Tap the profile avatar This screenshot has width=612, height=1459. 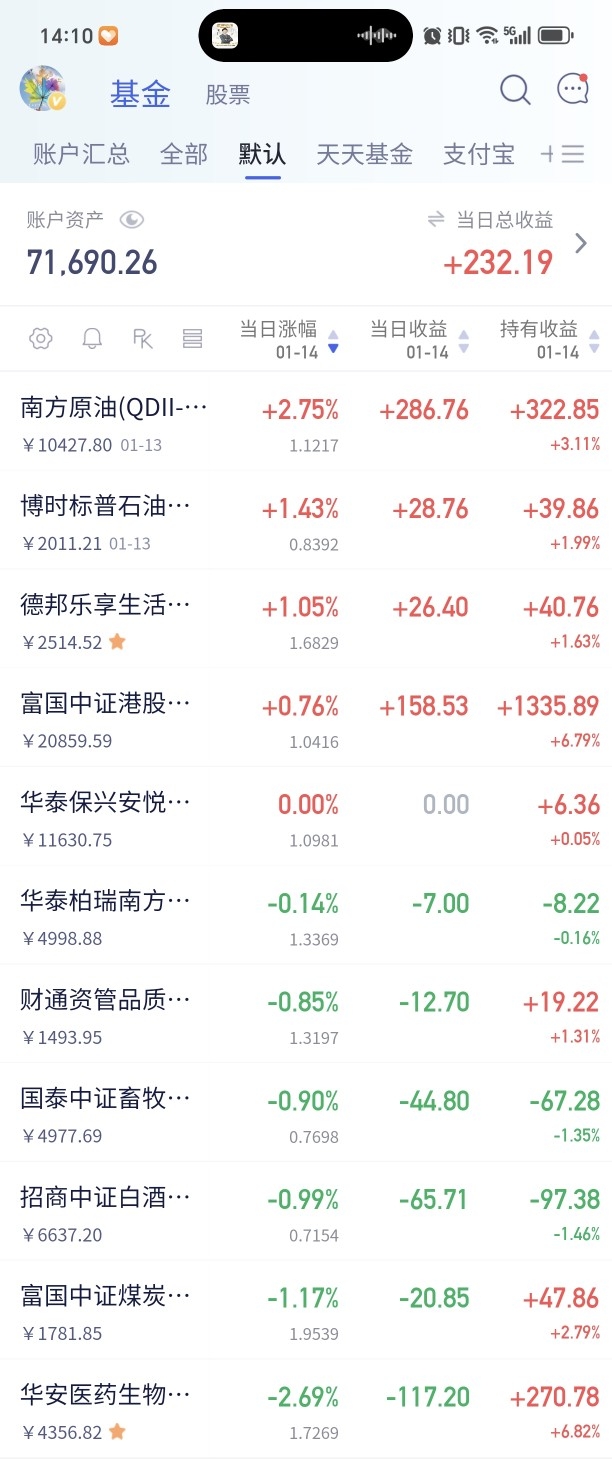point(43,89)
